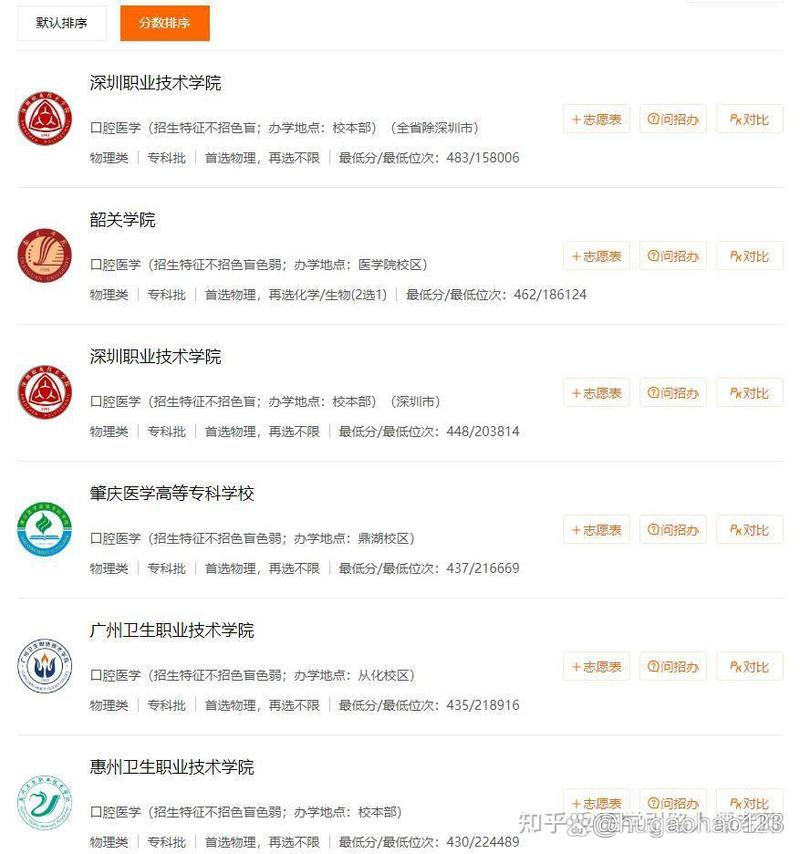Tap 问招办 for 广州卫生职业技术学院
The height and width of the screenshot is (854, 800).
[673, 667]
